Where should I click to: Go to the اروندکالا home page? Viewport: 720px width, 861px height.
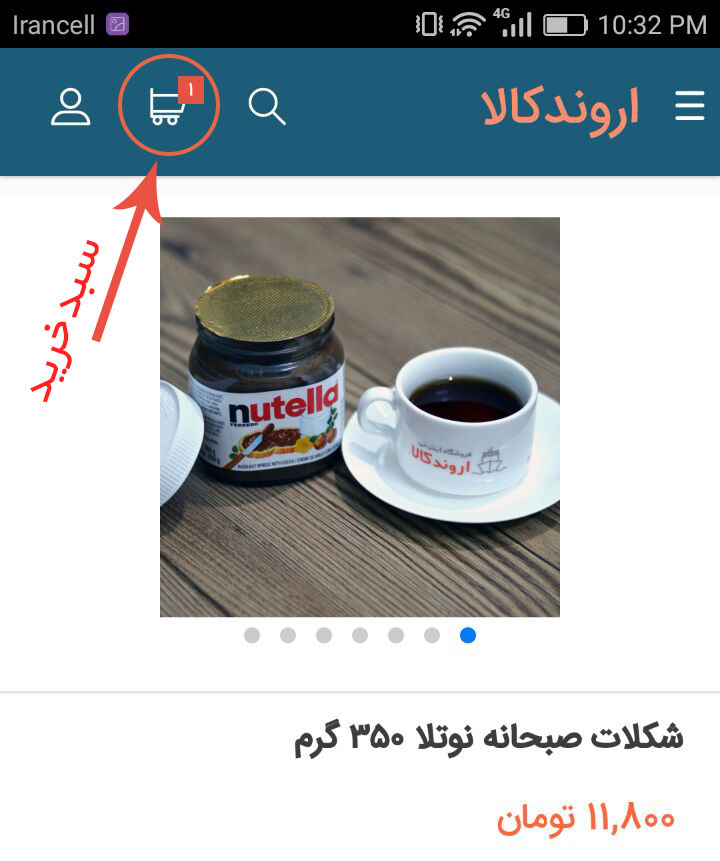coord(560,108)
